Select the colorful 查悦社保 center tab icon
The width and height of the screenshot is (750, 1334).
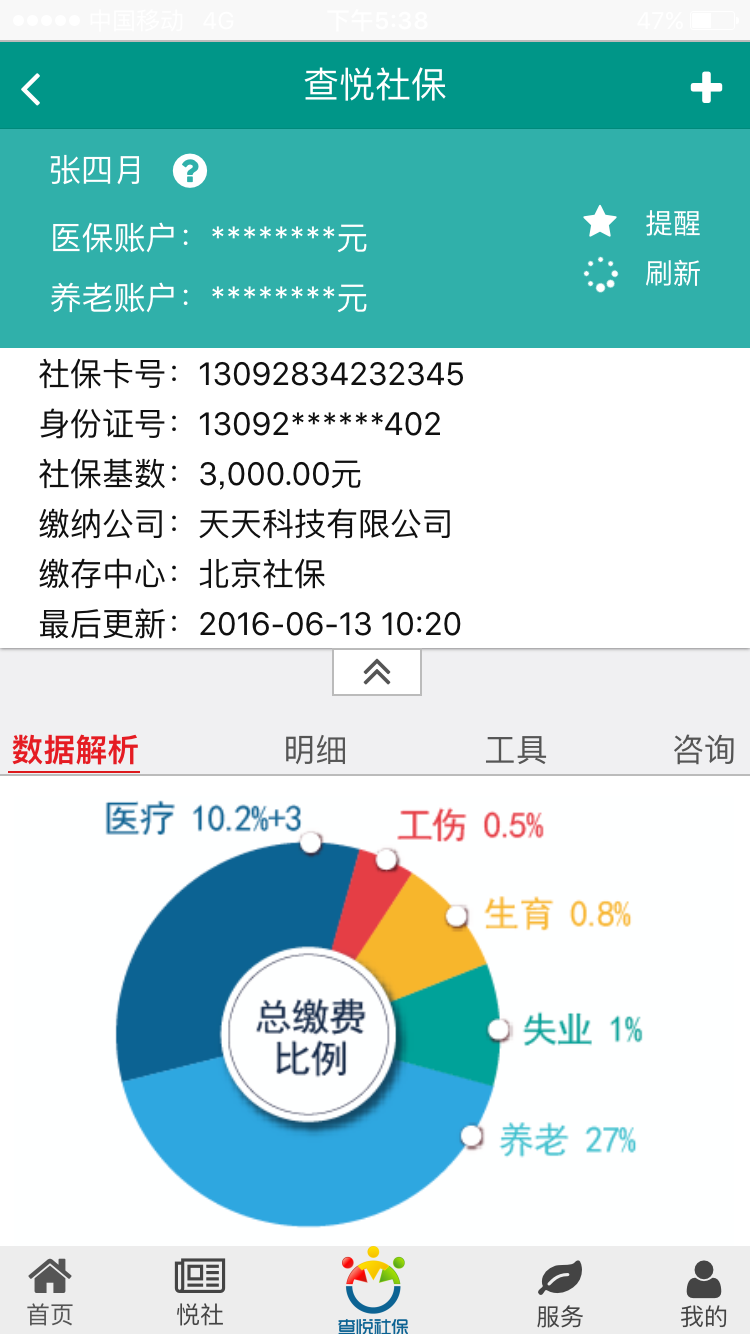pyautogui.click(x=376, y=1283)
